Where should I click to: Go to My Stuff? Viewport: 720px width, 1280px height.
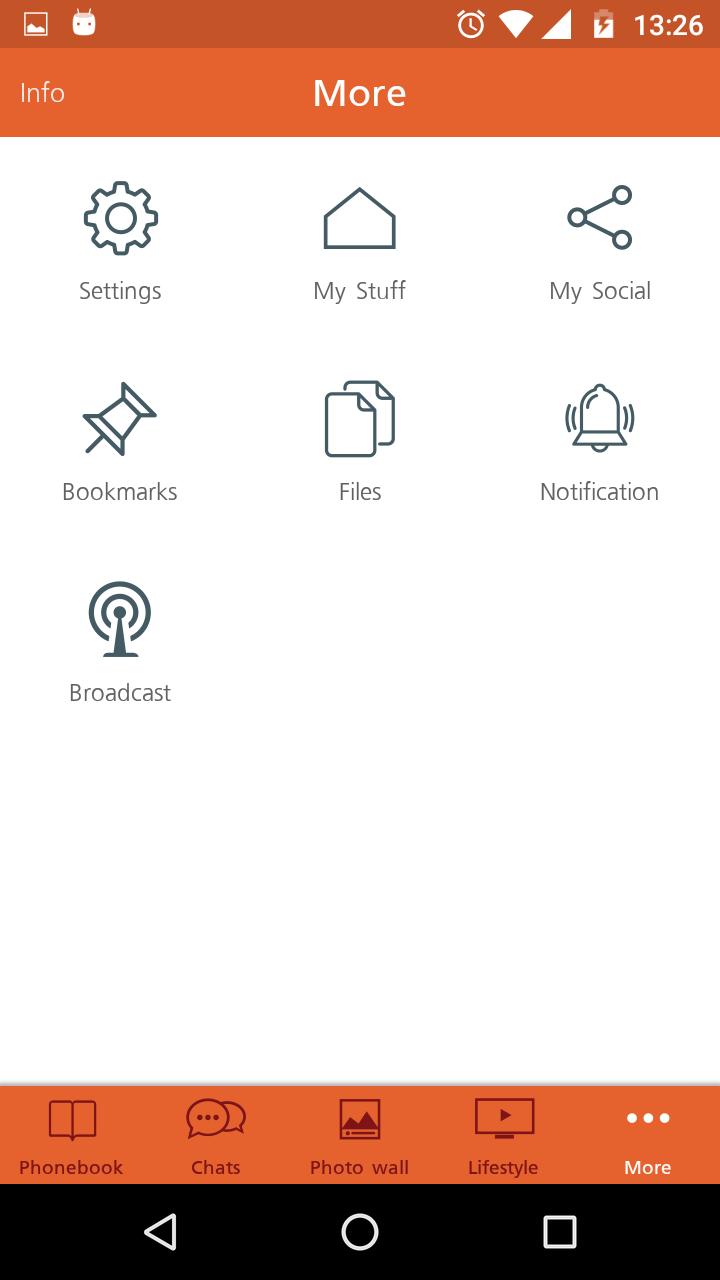[x=360, y=240]
